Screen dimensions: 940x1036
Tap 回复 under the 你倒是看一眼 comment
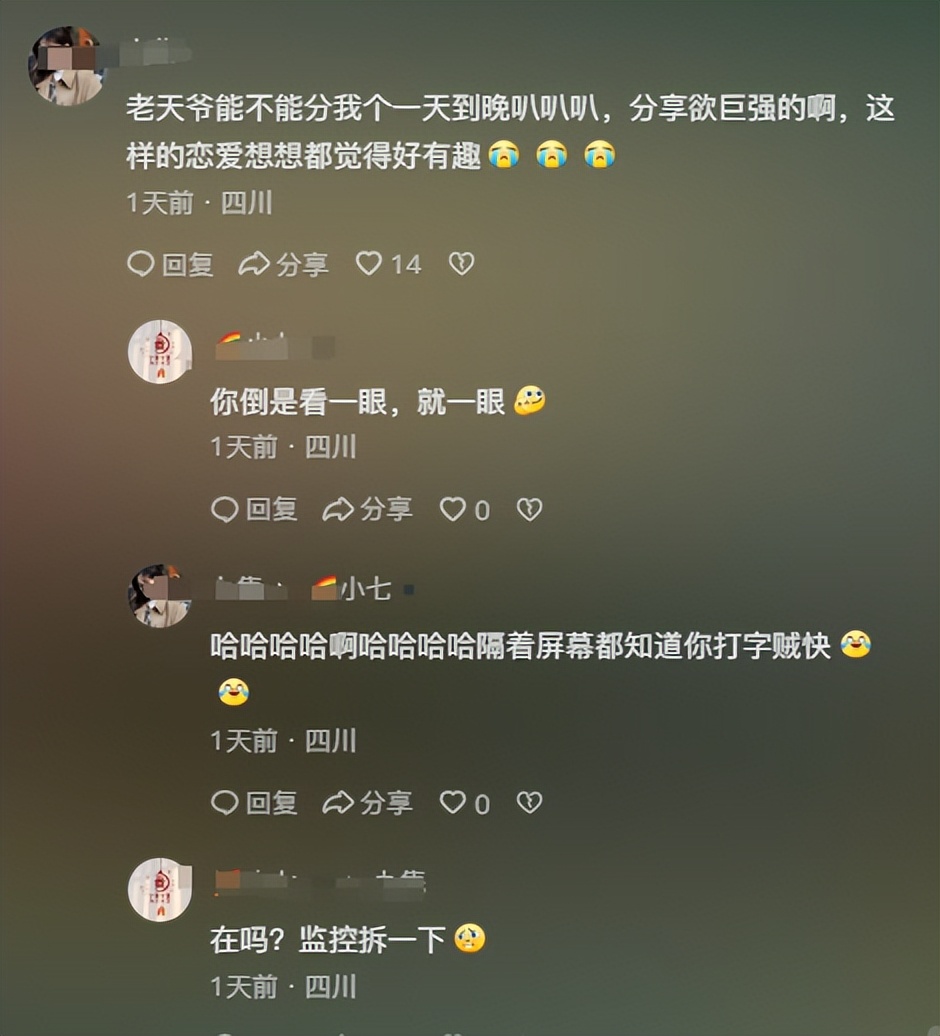255,510
